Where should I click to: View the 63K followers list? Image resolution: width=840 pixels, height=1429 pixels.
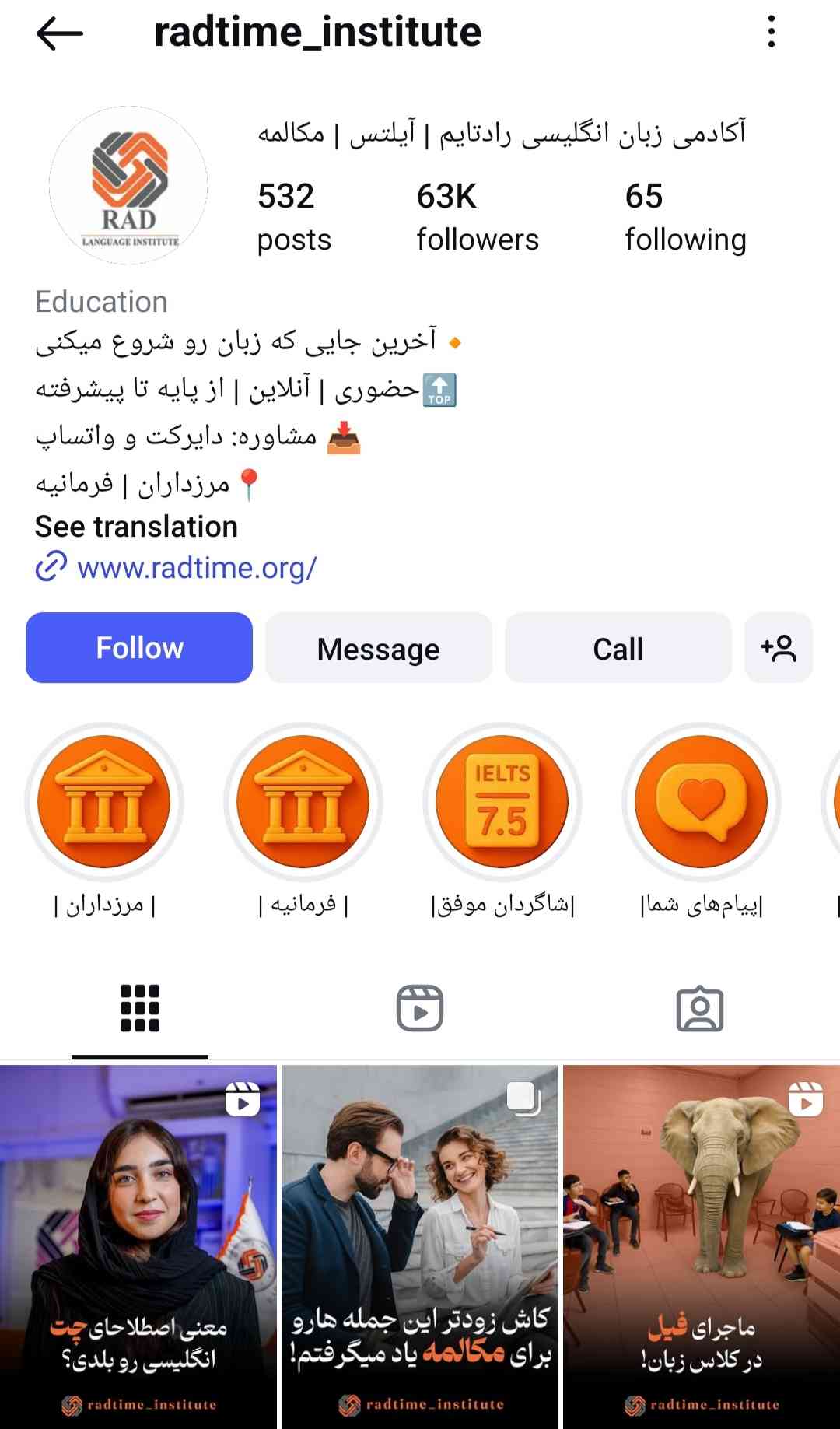click(478, 218)
